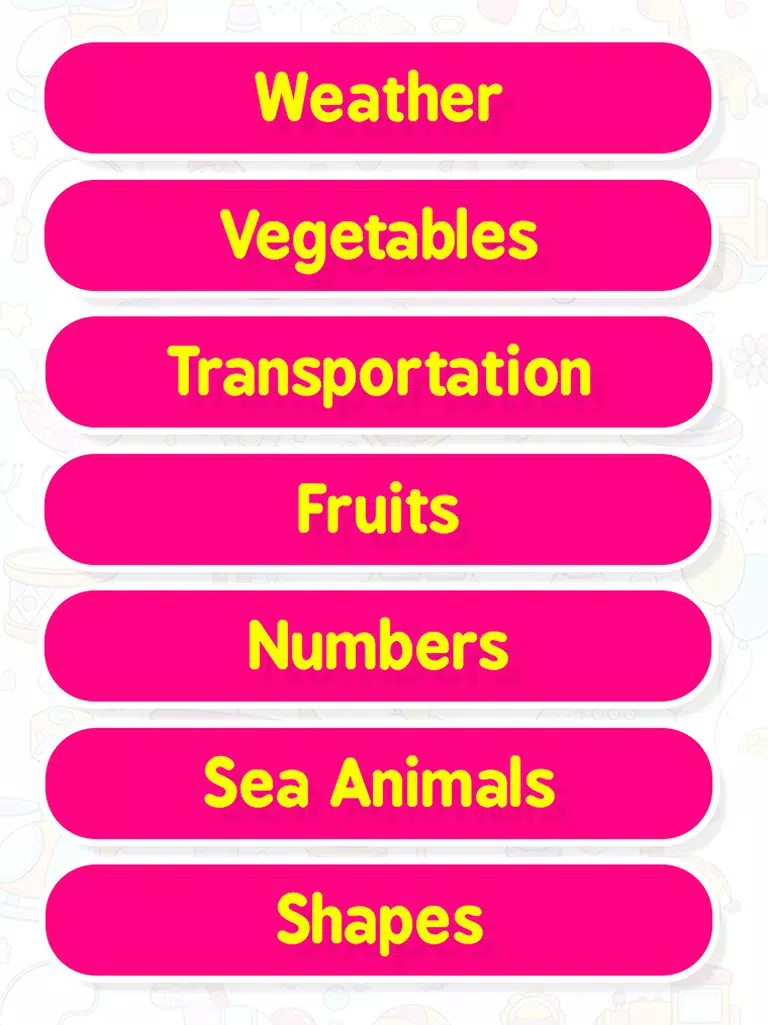Tap the Transportation button

[x=378, y=372]
